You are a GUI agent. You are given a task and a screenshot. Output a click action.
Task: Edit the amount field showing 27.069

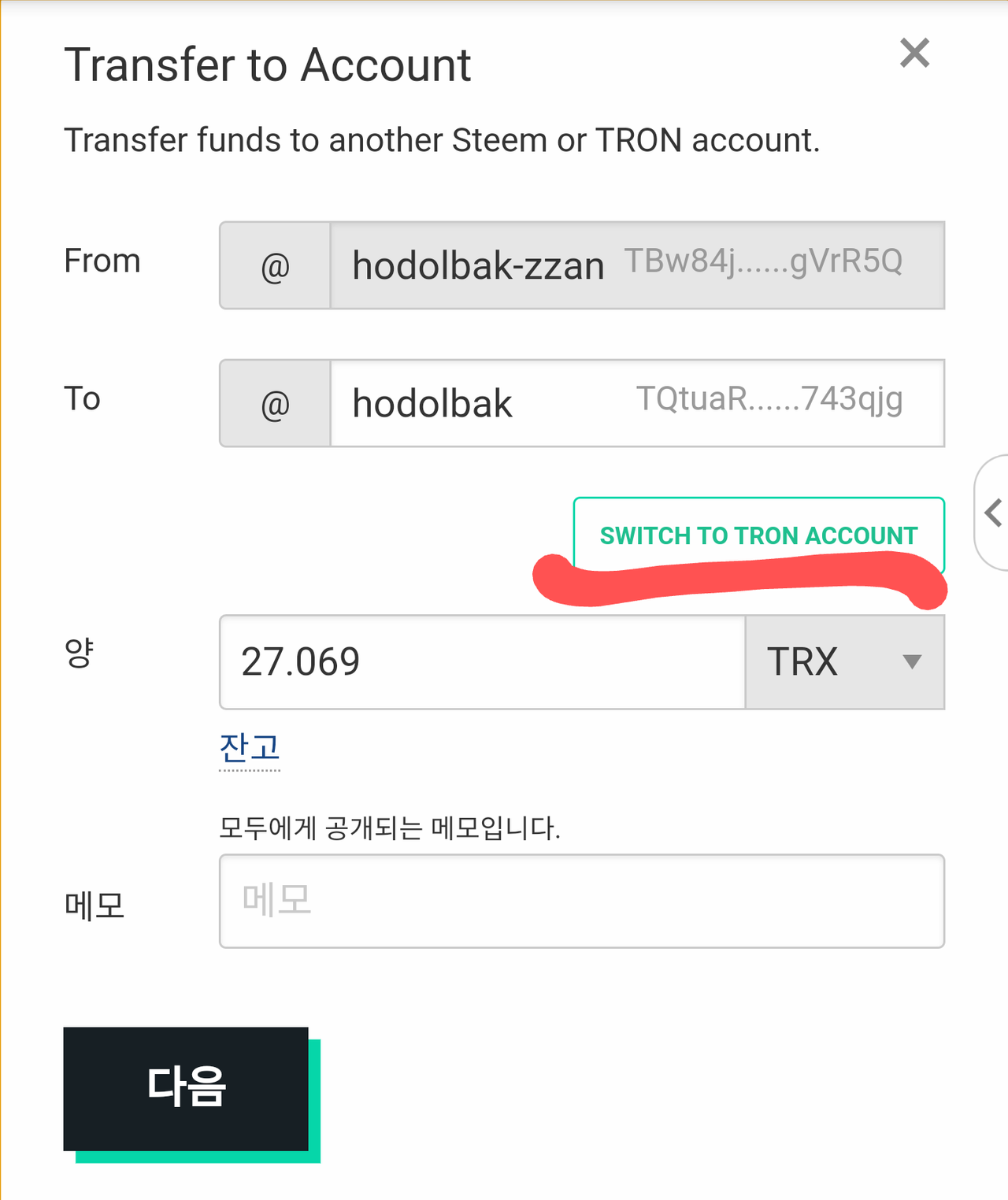coord(482,661)
